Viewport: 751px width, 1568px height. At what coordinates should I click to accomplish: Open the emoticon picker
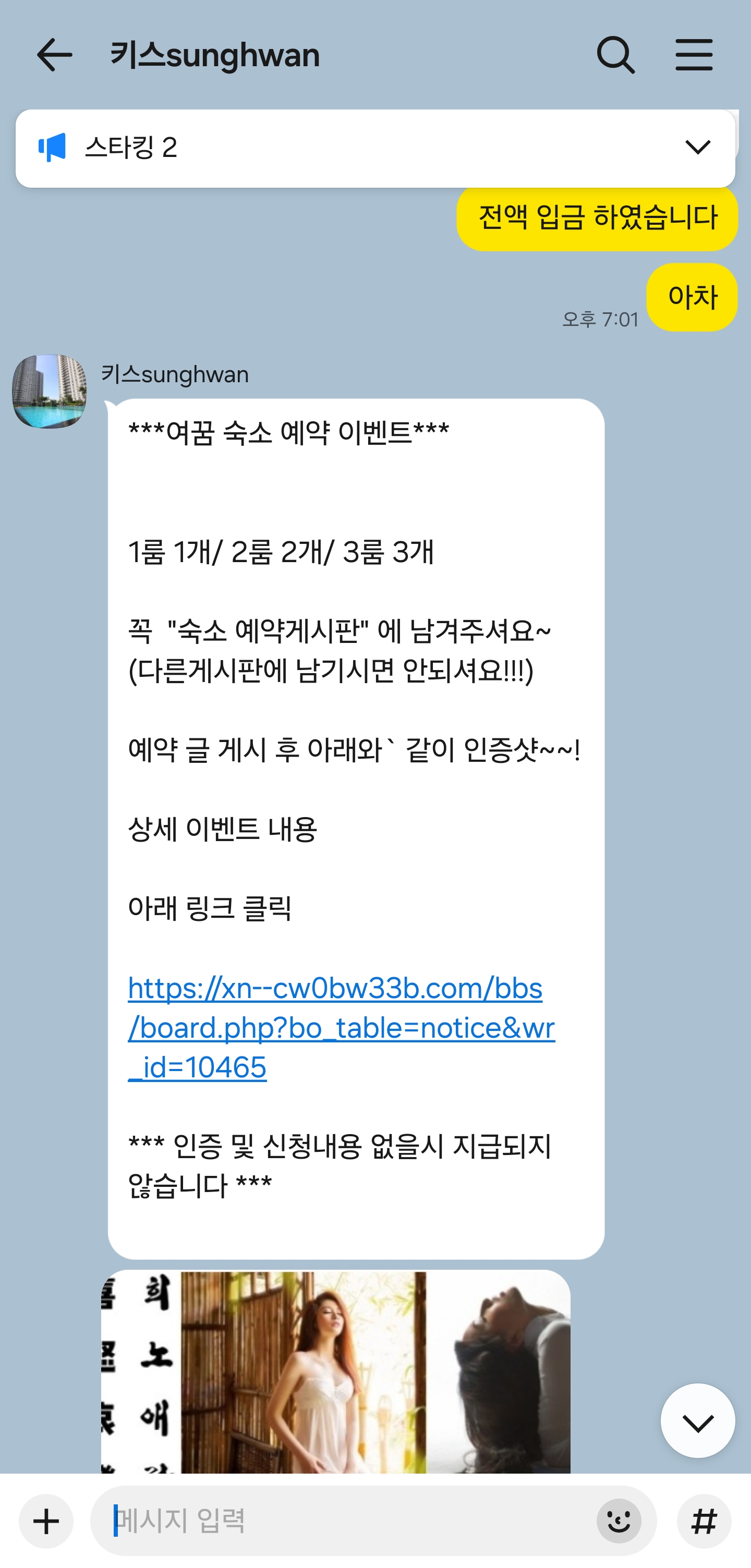(619, 1521)
